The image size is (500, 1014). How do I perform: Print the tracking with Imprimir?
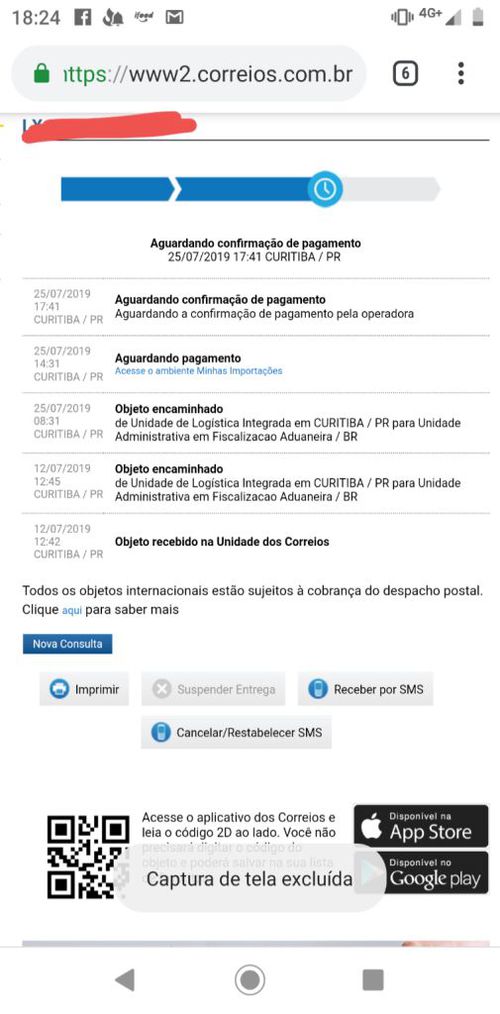point(84,689)
